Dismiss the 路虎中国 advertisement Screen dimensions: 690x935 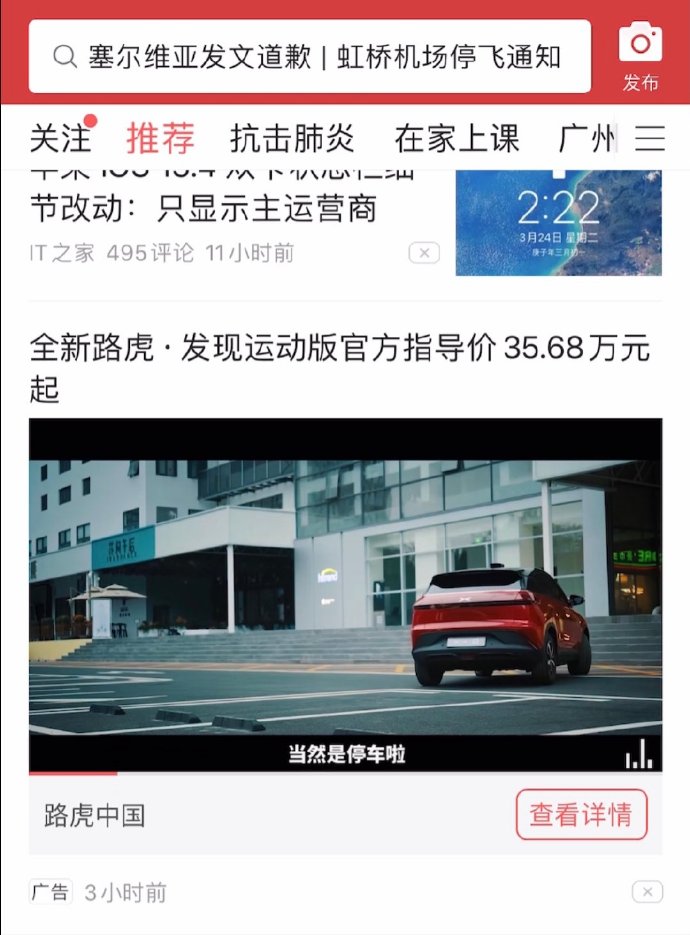pos(647,891)
